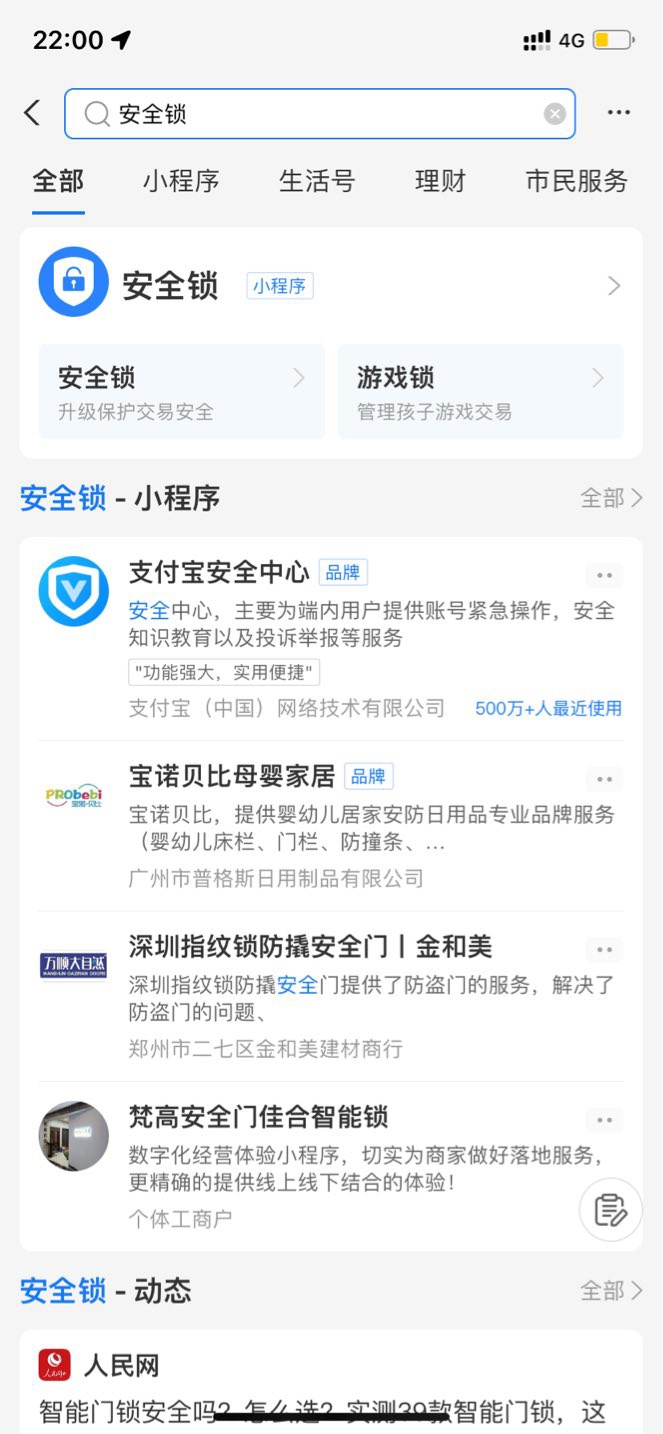The image size is (663, 1434).
Task: Open the 安全锁 升级保护交易安全 card
Action: (181, 391)
